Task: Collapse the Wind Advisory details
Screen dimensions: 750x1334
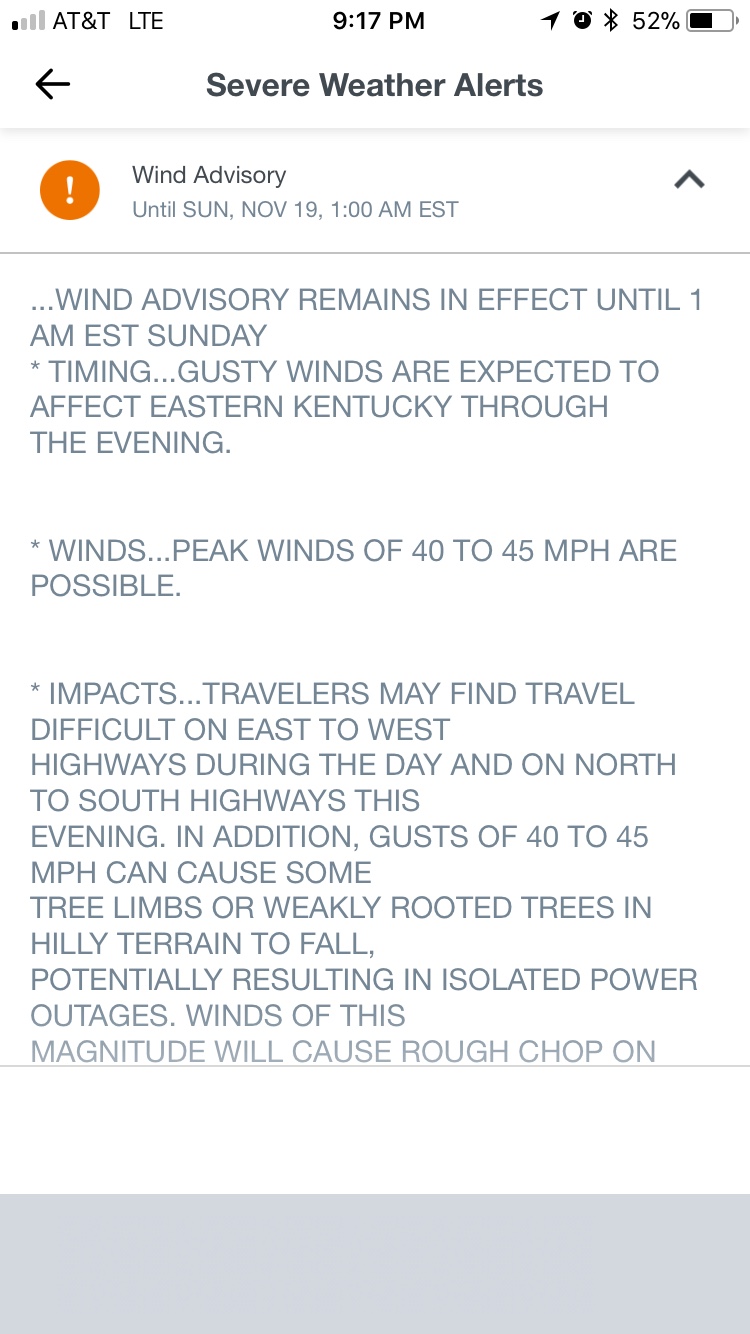Action: click(x=689, y=180)
